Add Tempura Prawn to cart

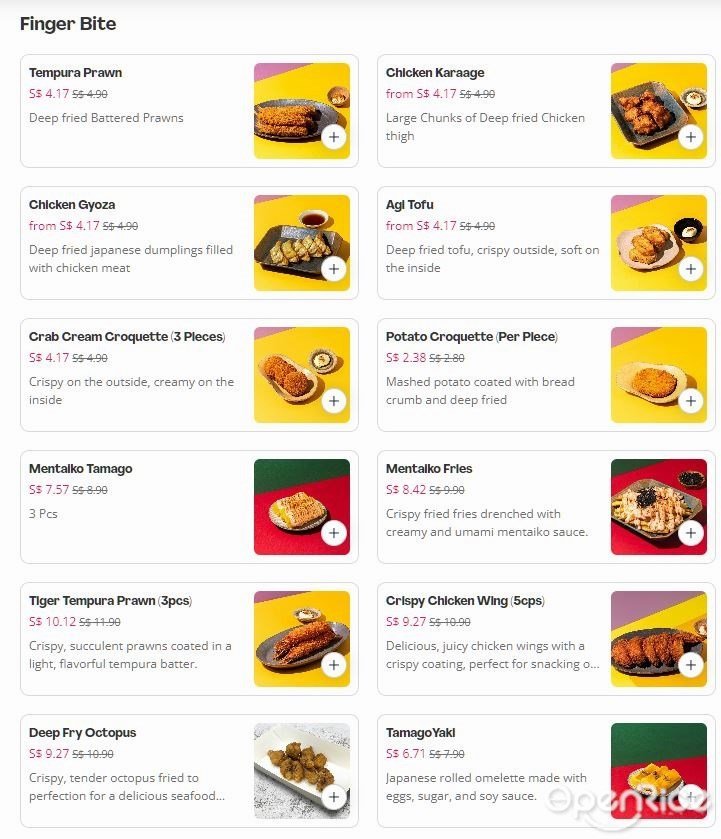pyautogui.click(x=334, y=137)
